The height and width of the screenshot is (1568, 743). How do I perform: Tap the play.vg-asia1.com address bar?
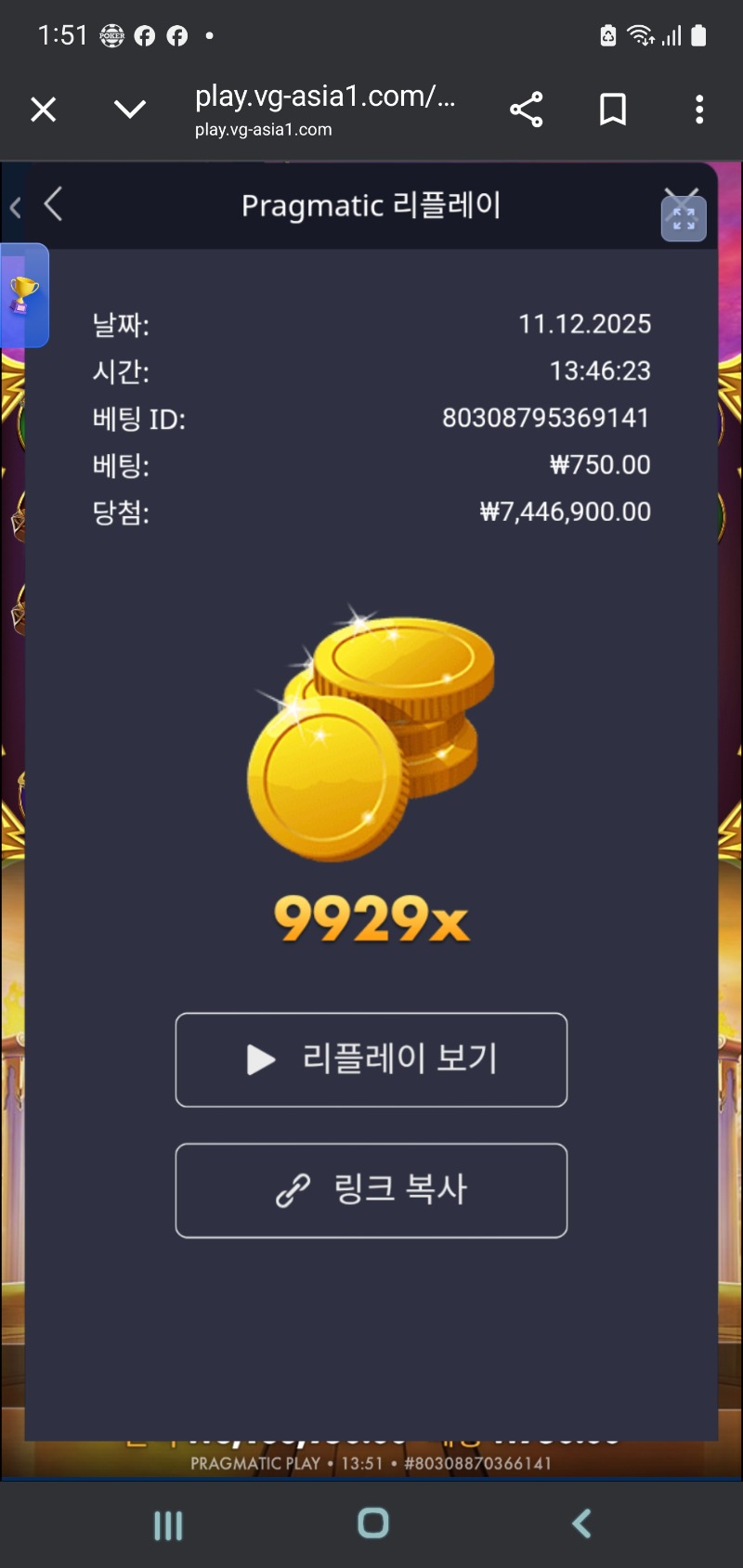click(x=325, y=110)
